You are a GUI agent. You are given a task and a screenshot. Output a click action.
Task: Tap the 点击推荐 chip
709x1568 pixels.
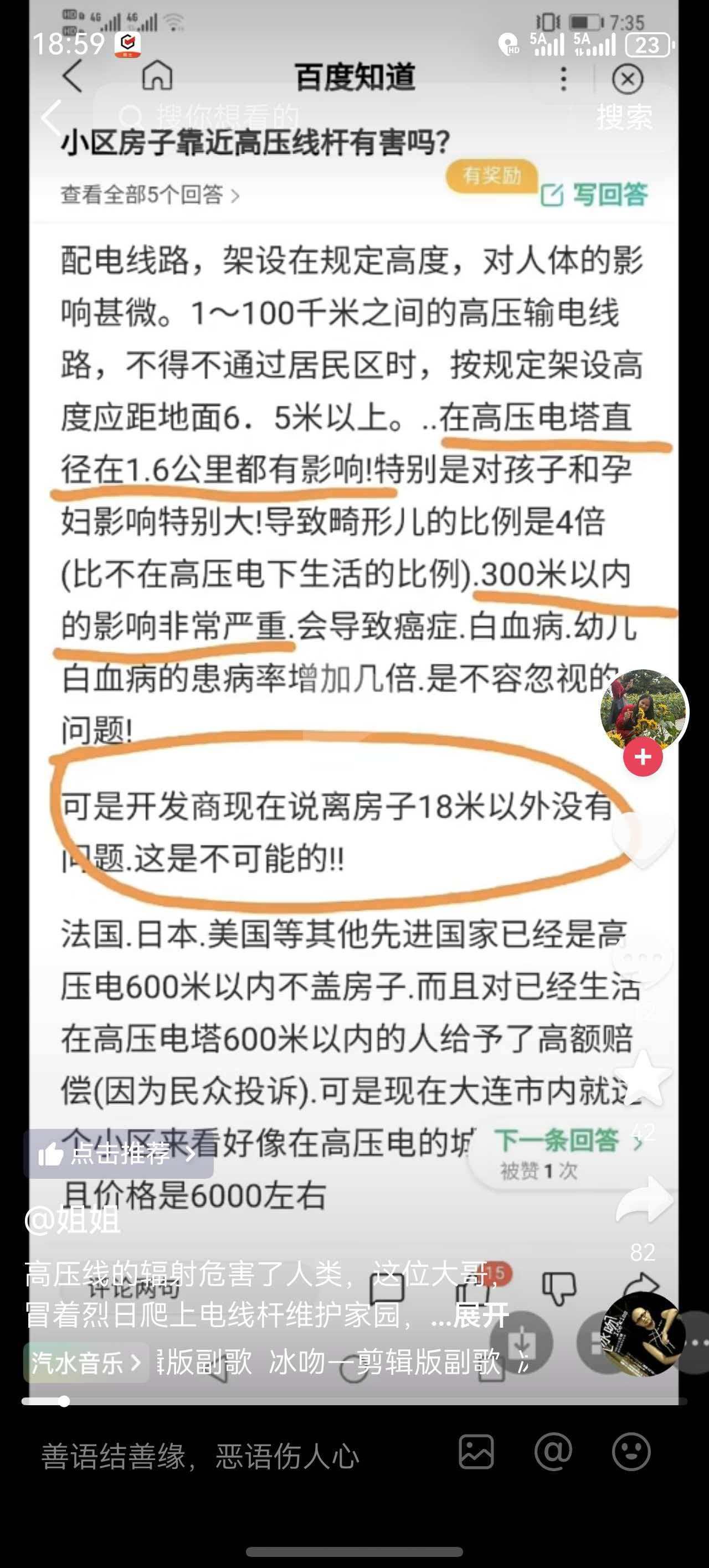(118, 1153)
